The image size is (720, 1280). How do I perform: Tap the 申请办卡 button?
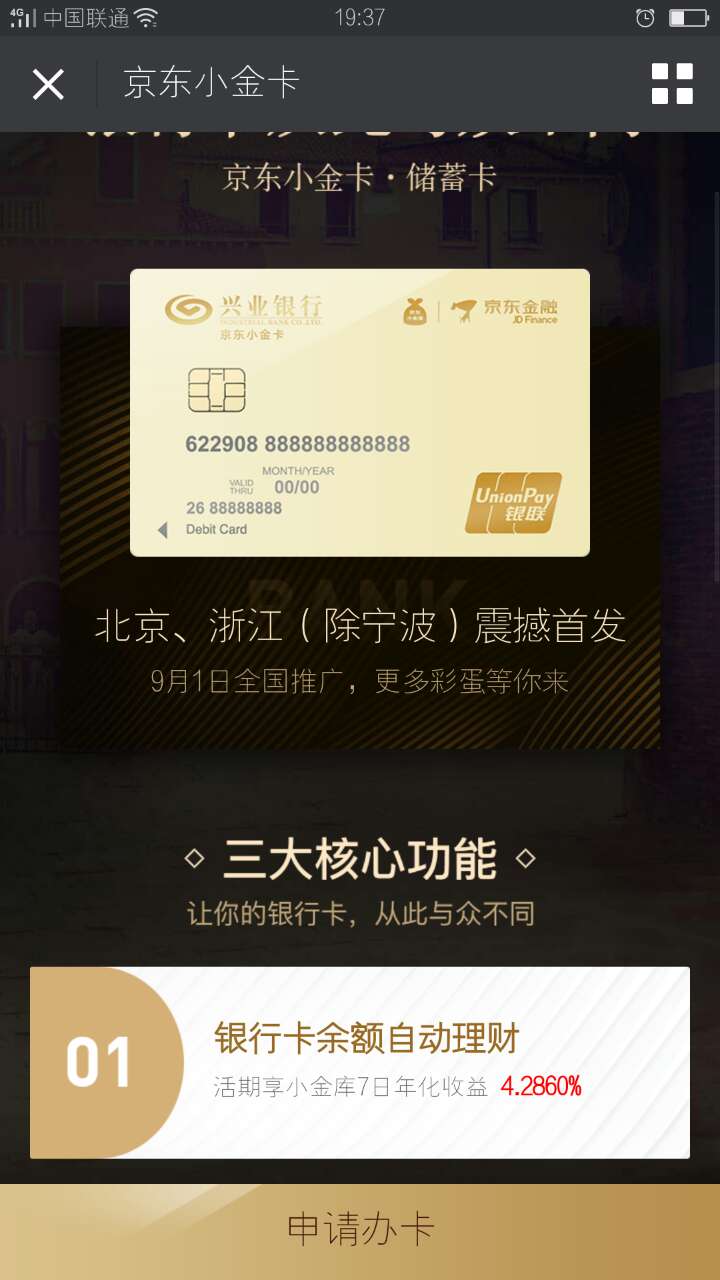pos(360,1230)
